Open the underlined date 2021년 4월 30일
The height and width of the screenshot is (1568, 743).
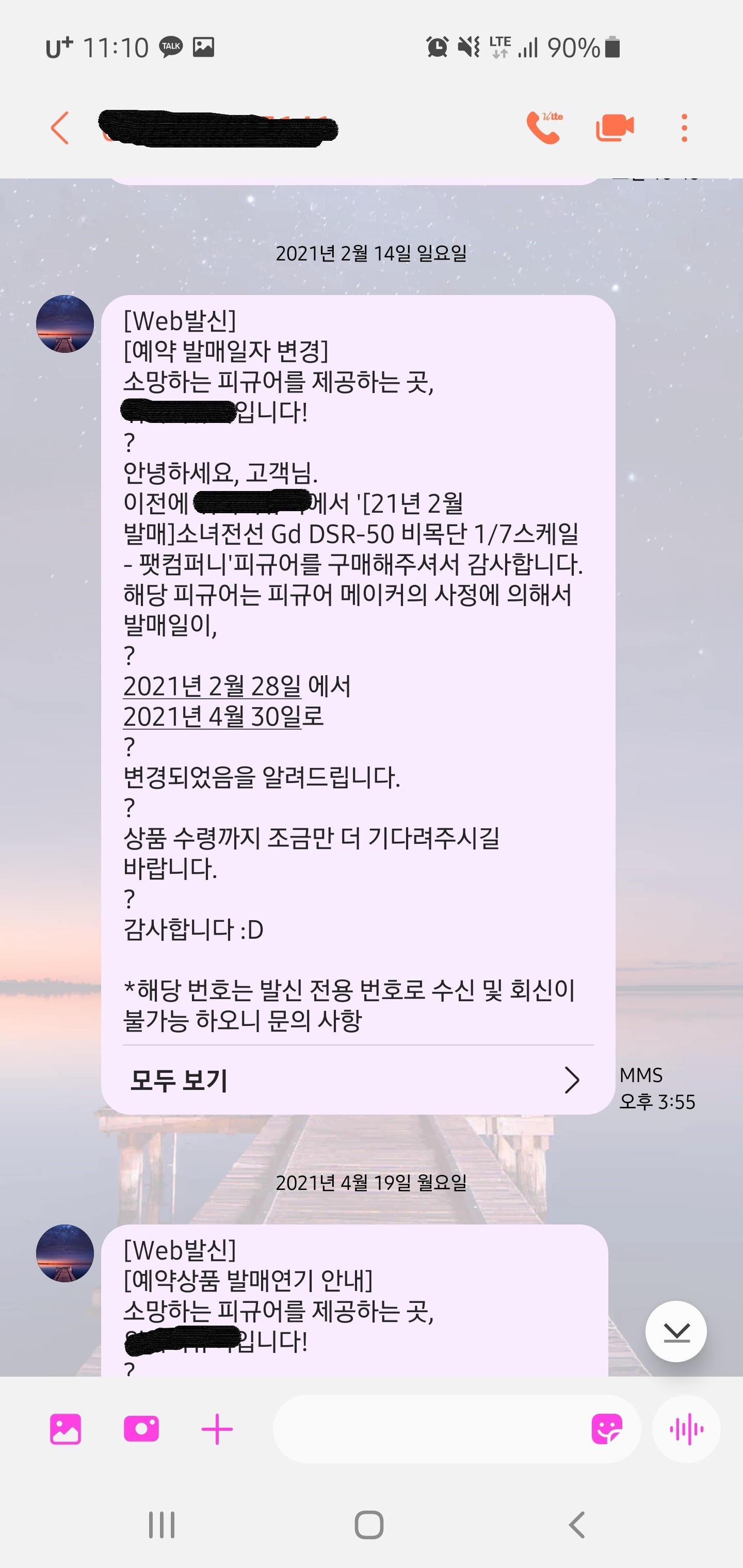212,717
